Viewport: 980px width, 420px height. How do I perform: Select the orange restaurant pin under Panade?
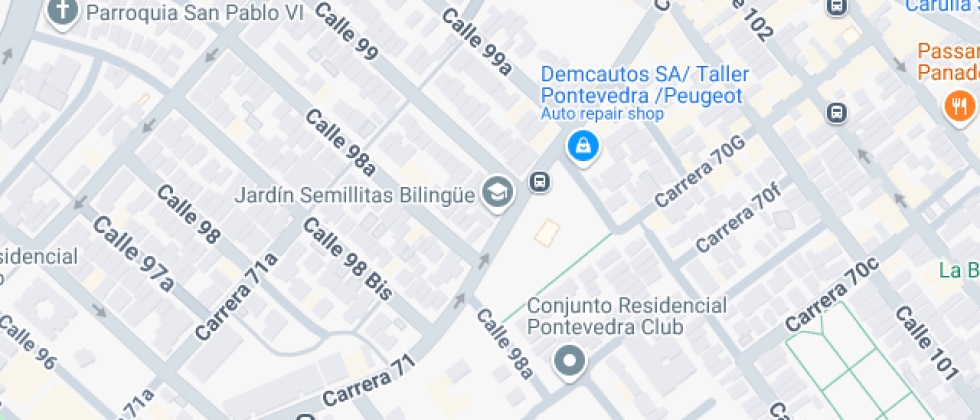(x=959, y=107)
